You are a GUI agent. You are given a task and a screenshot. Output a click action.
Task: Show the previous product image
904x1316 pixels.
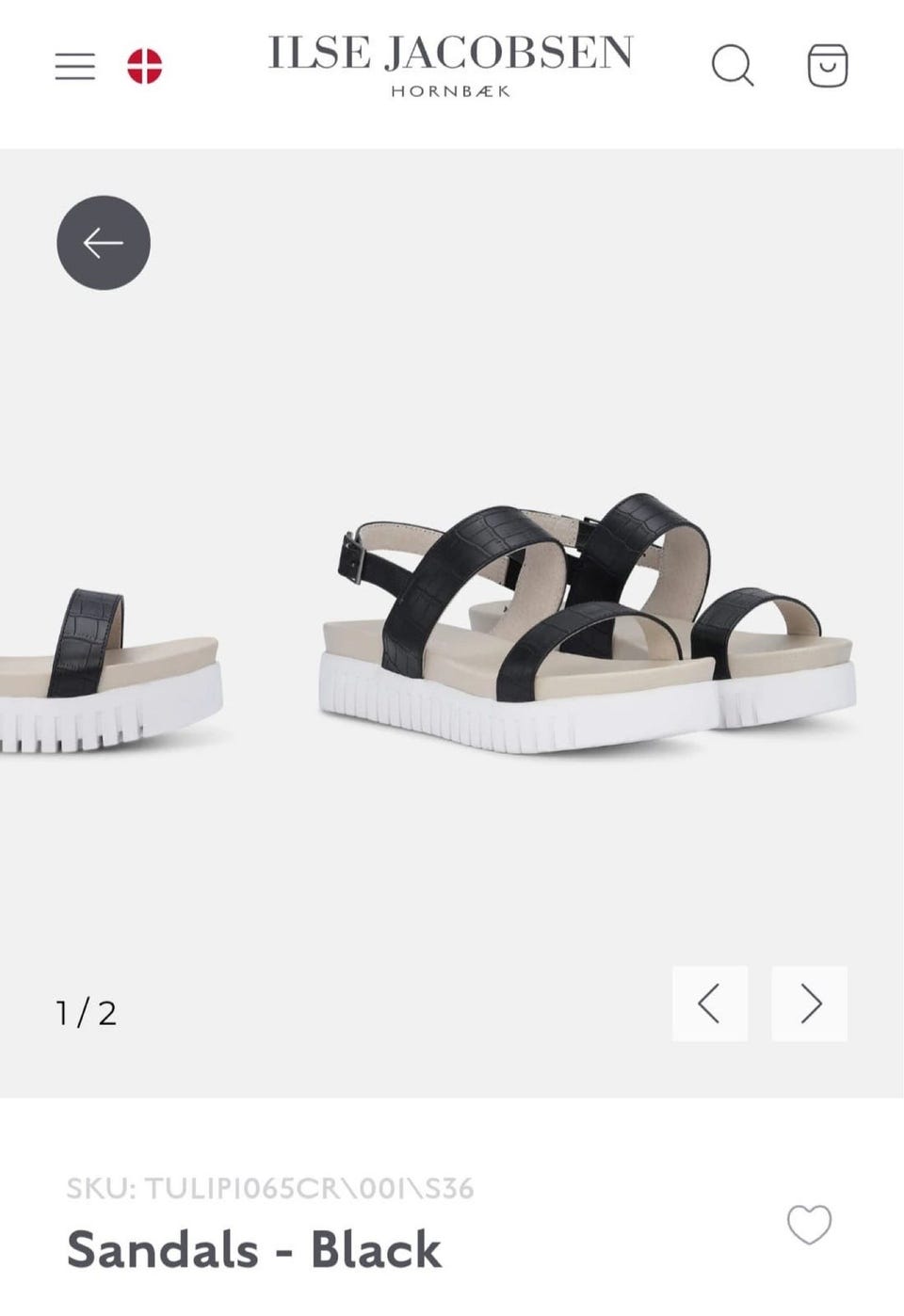[710, 1003]
